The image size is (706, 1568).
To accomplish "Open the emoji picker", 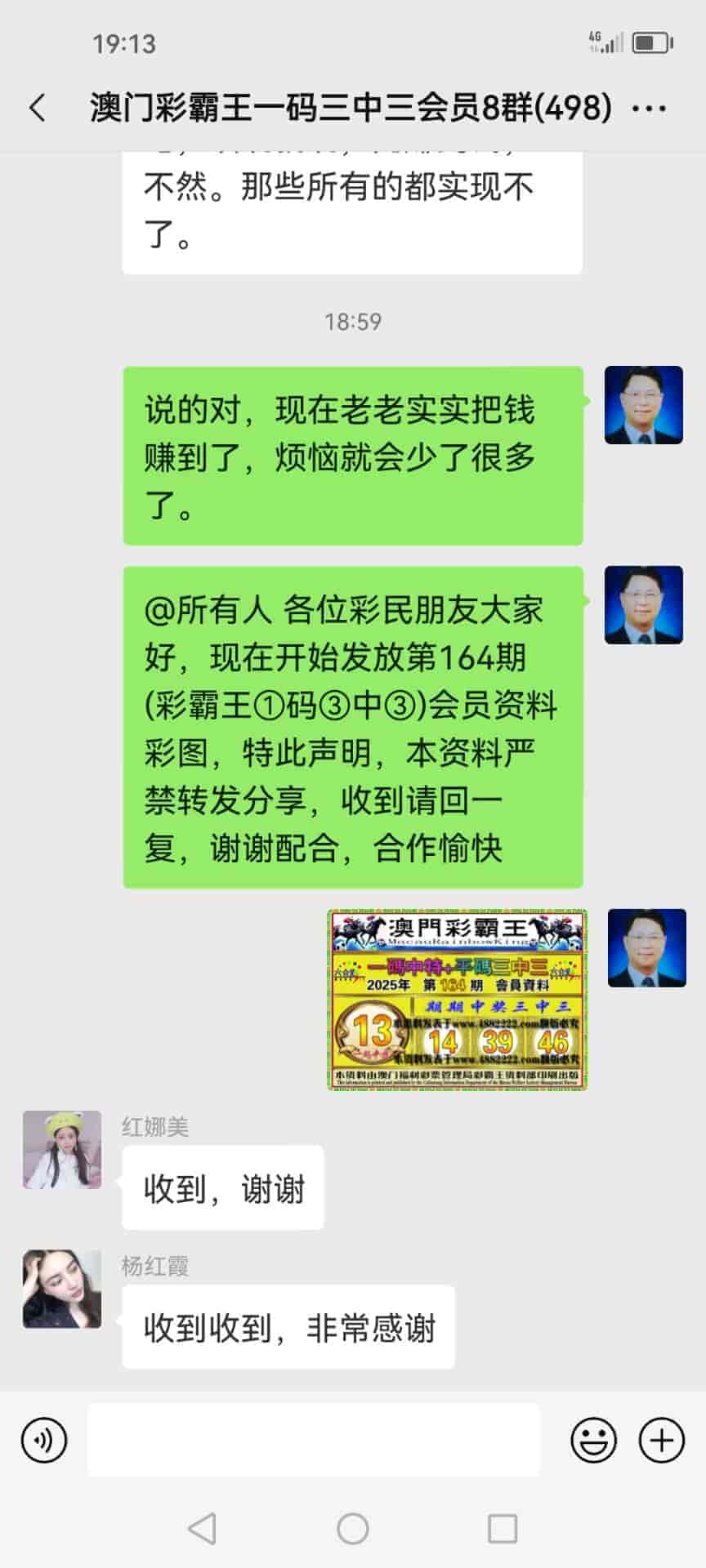I will tap(593, 1440).
